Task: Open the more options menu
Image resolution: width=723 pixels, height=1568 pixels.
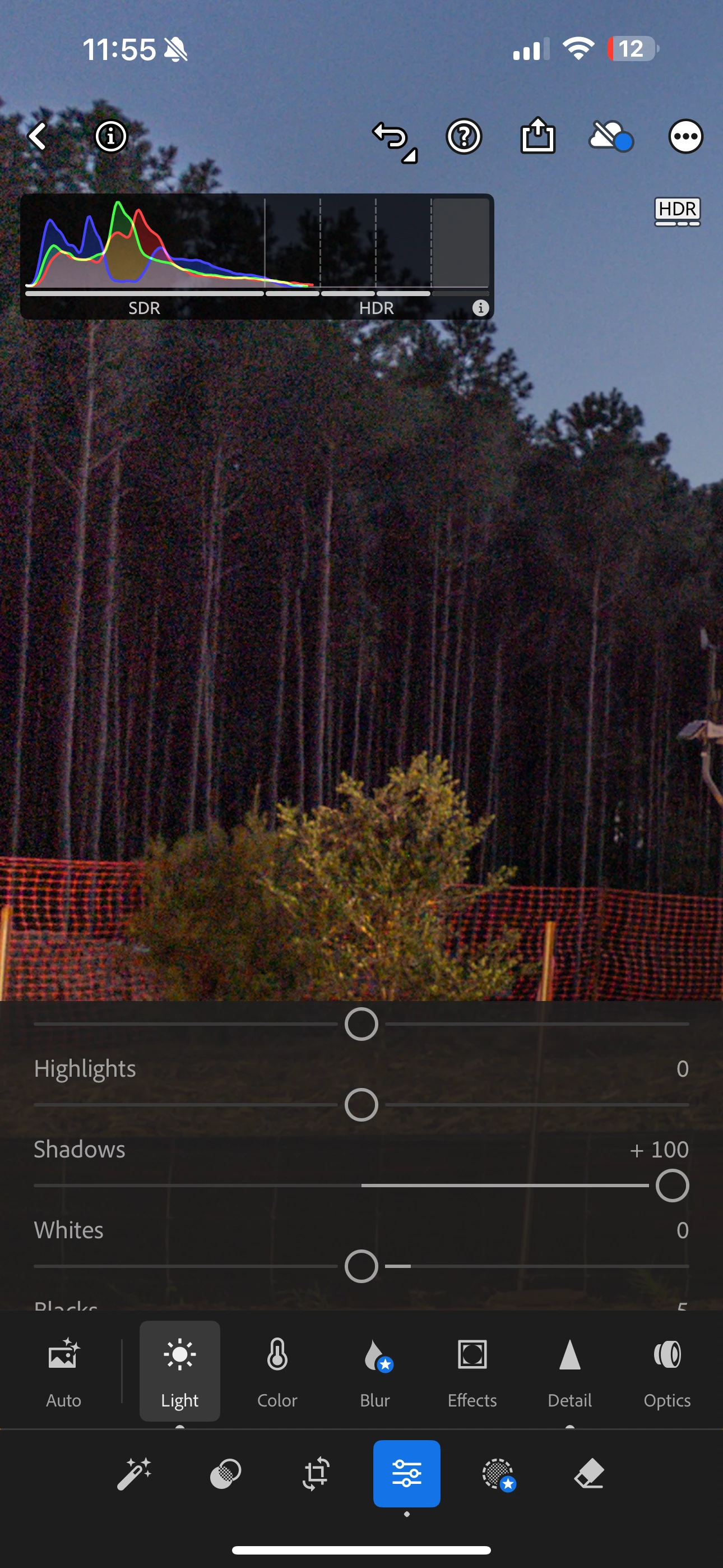Action: 685,136
